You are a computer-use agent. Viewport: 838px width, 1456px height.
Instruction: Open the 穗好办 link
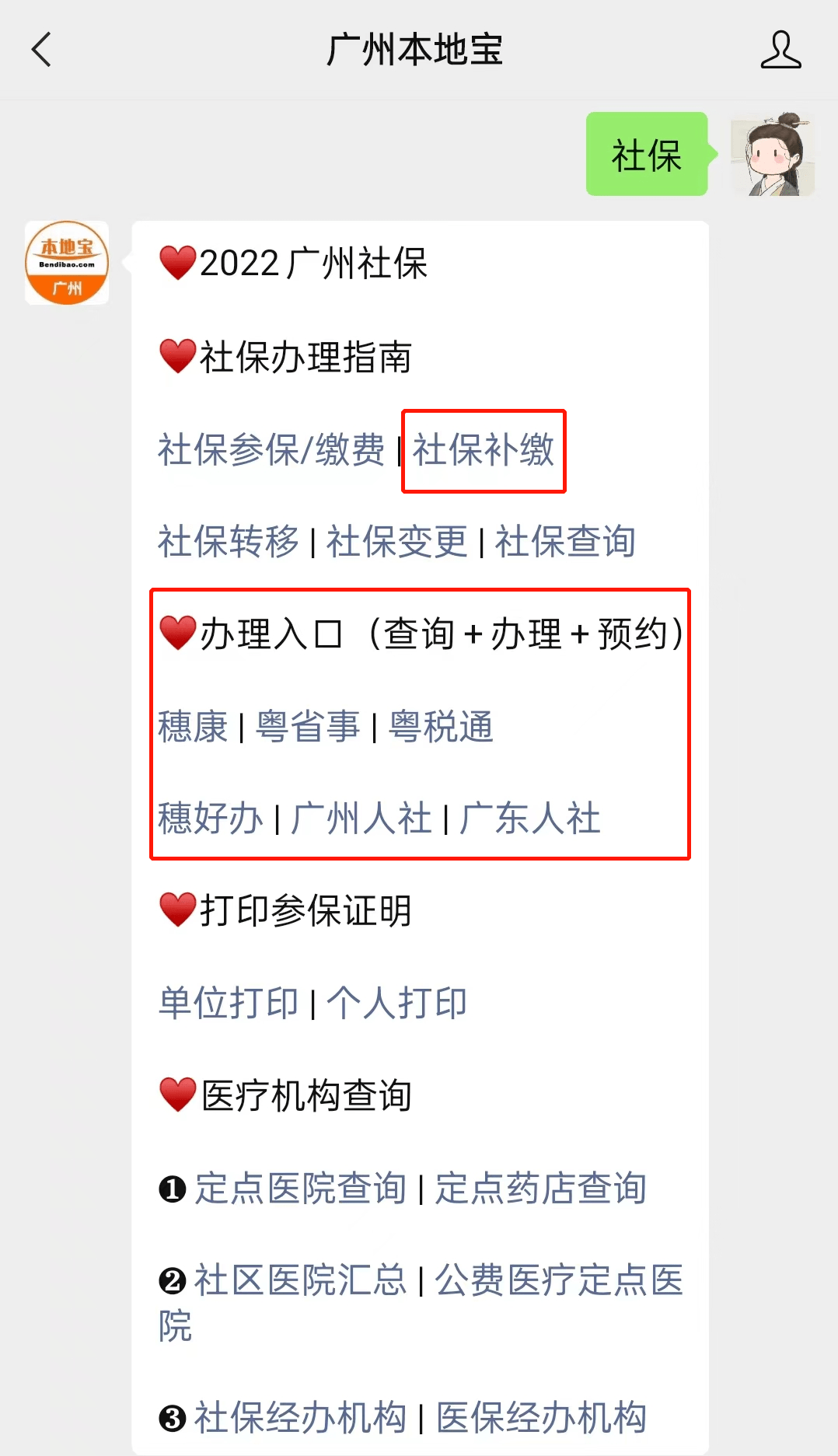pos(211,819)
